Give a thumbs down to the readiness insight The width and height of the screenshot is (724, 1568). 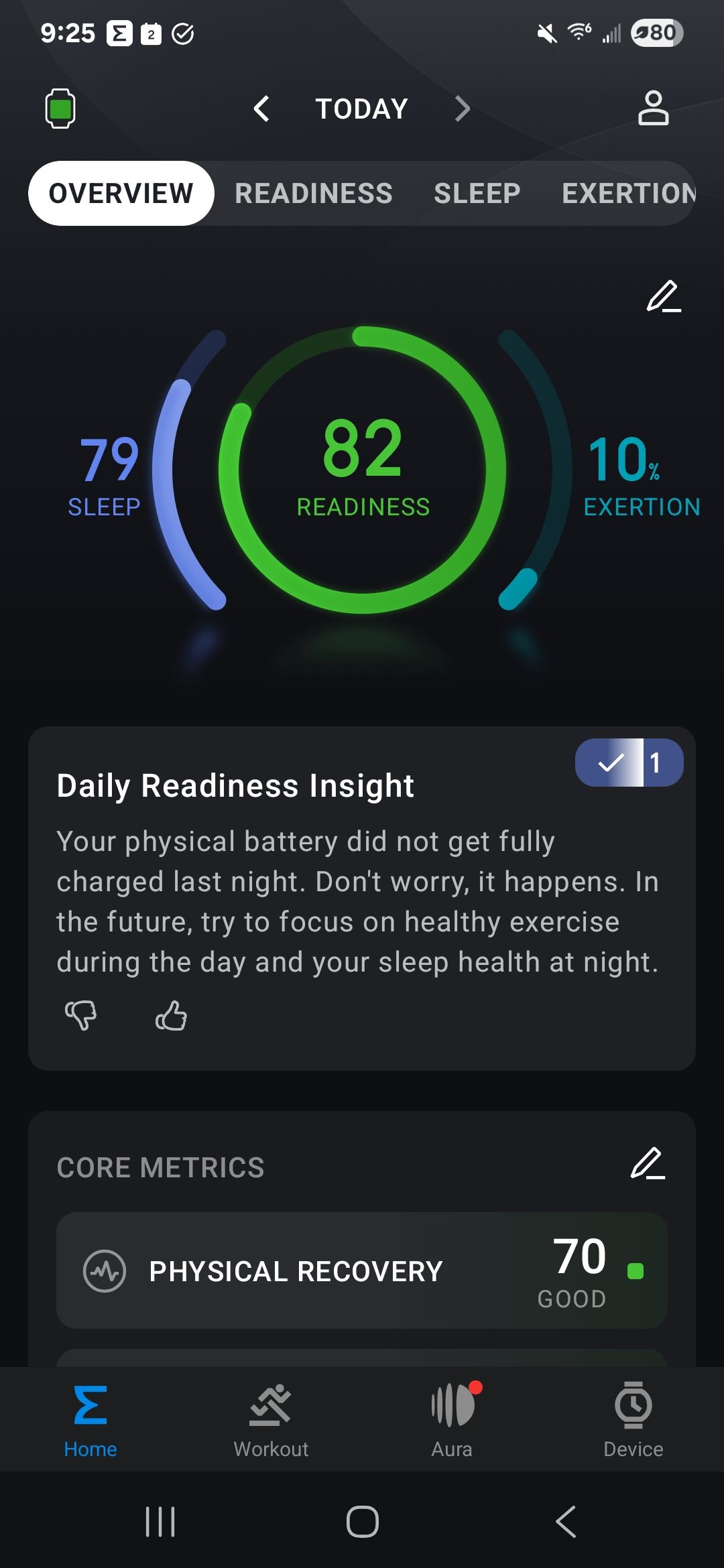click(81, 1015)
